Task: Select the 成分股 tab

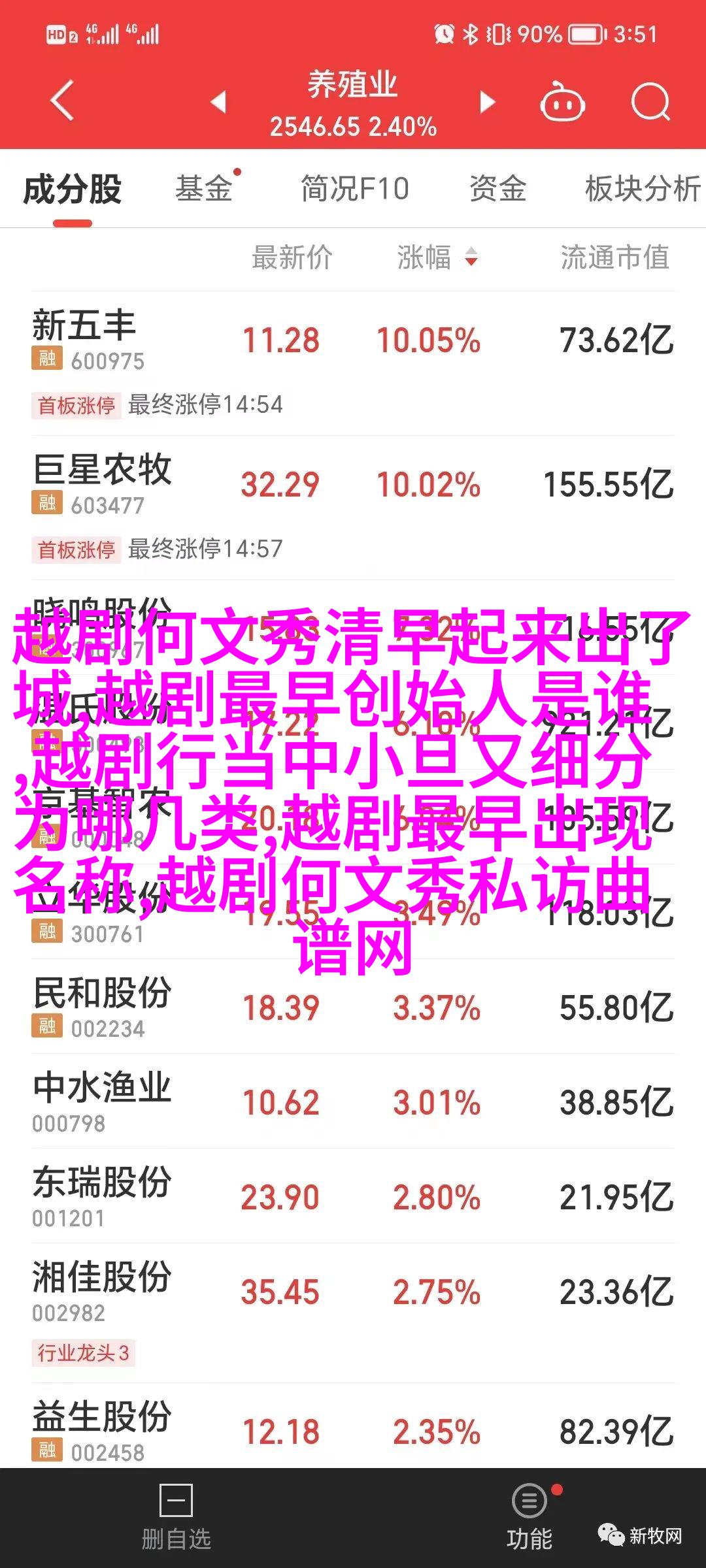Action: (73, 190)
